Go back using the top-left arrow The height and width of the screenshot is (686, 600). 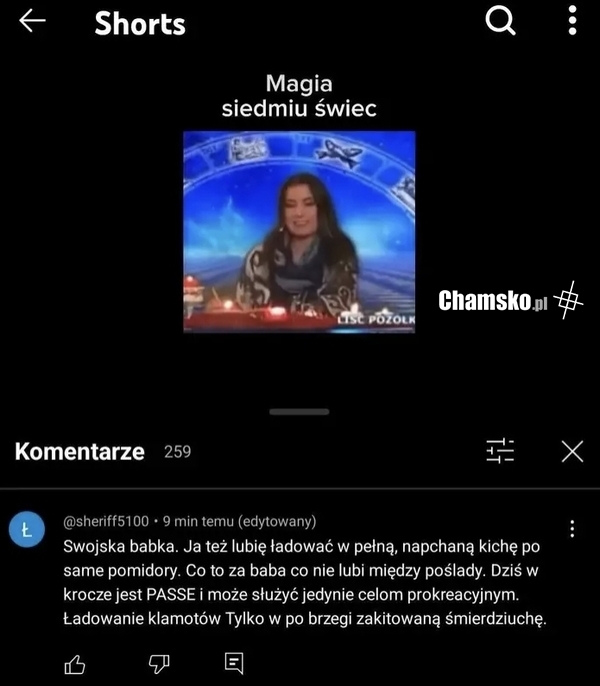pyautogui.click(x=33, y=21)
